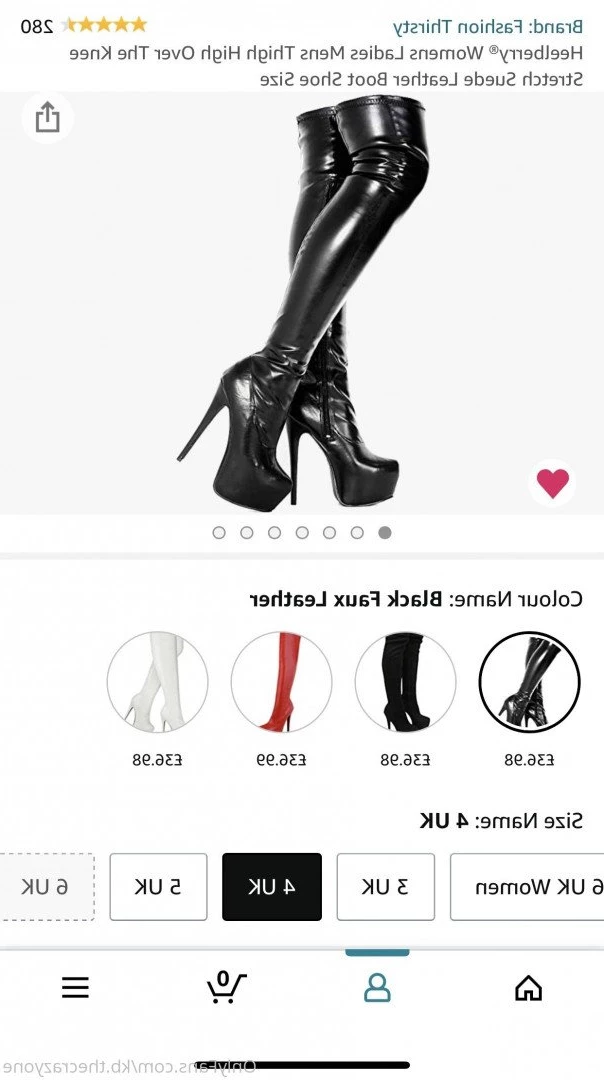Share this boot product listing
Viewport: 604px width, 1080px height.
[x=47, y=118]
